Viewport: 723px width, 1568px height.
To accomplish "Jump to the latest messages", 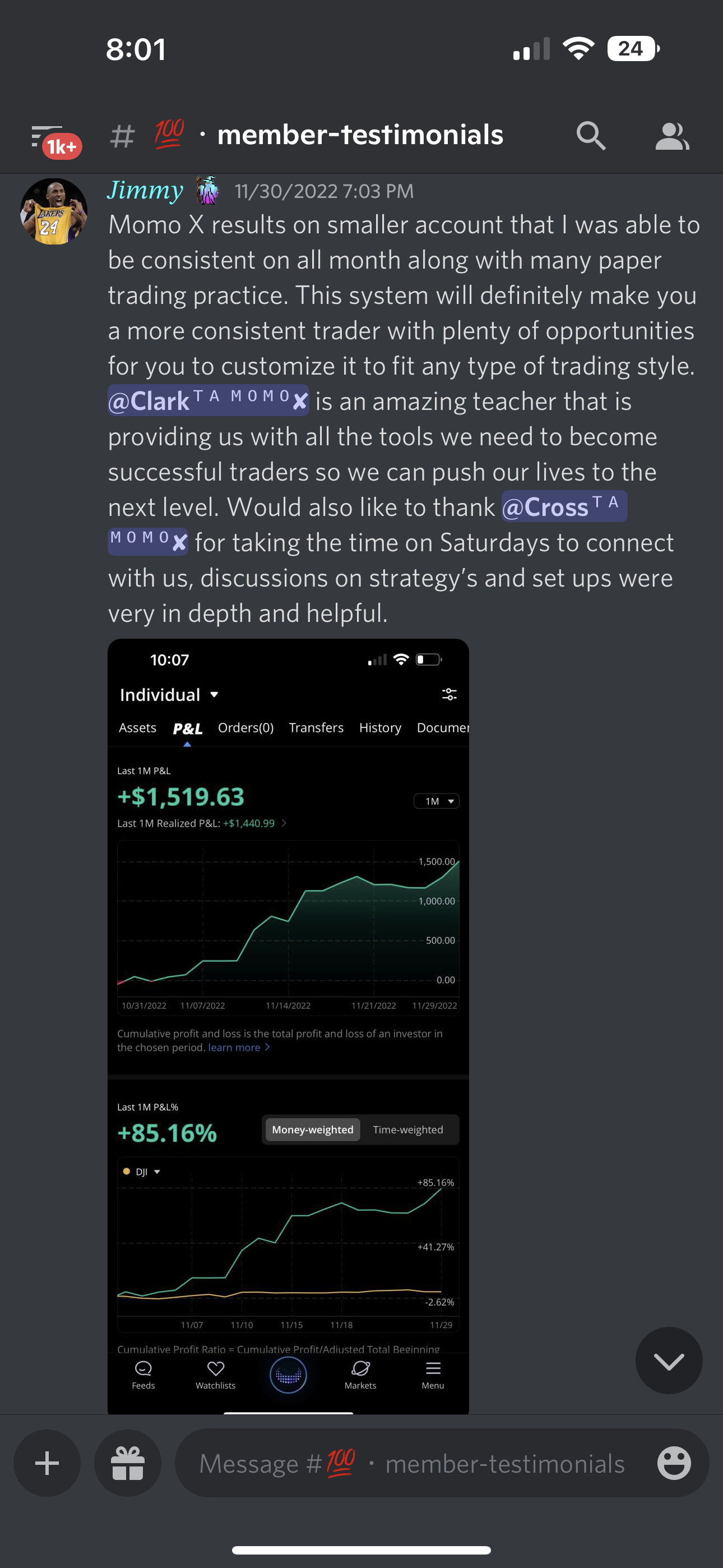I will tap(668, 1361).
